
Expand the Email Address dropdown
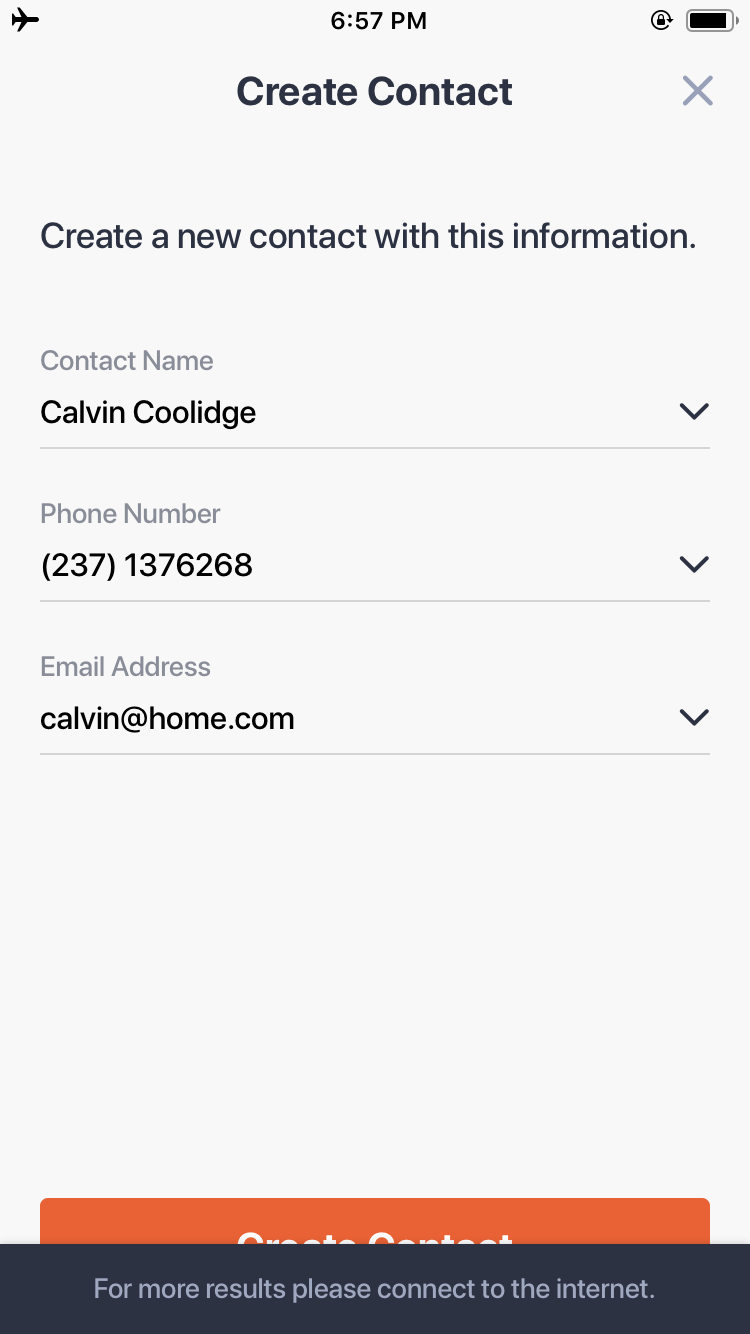(693, 717)
